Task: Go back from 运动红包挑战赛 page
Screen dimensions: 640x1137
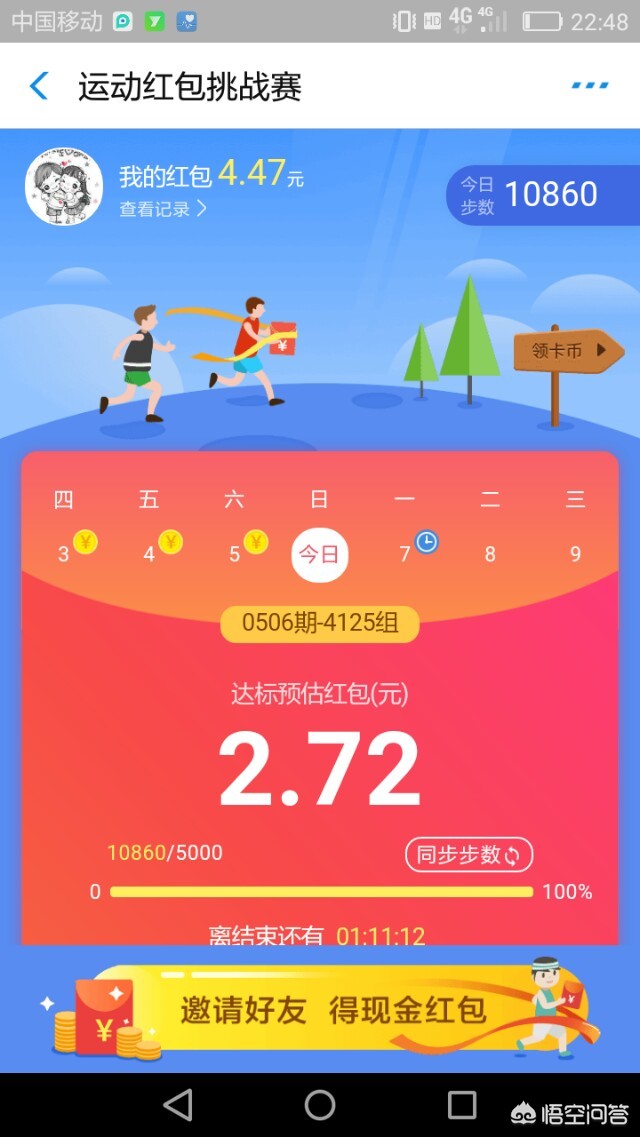Action: pos(38,86)
